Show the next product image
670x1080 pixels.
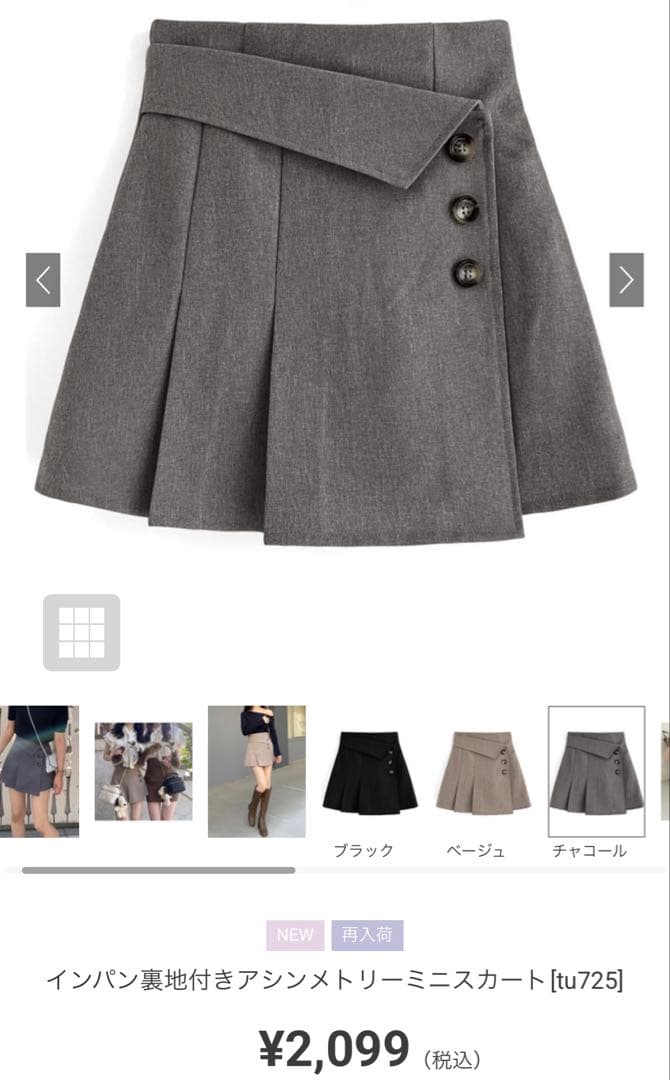tap(626, 280)
